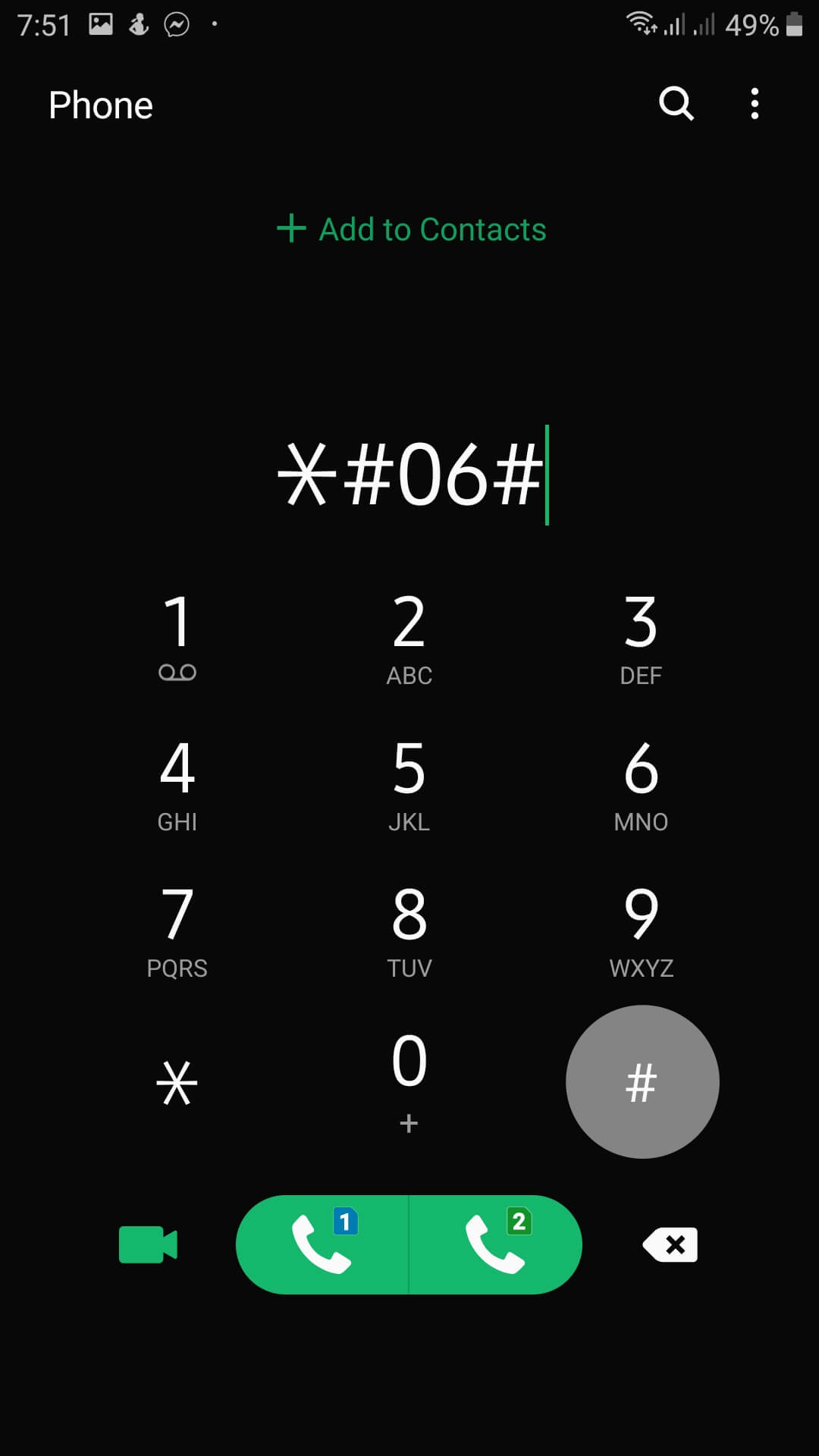Delete the last entered character
This screenshot has height=1456, width=819.
click(670, 1244)
